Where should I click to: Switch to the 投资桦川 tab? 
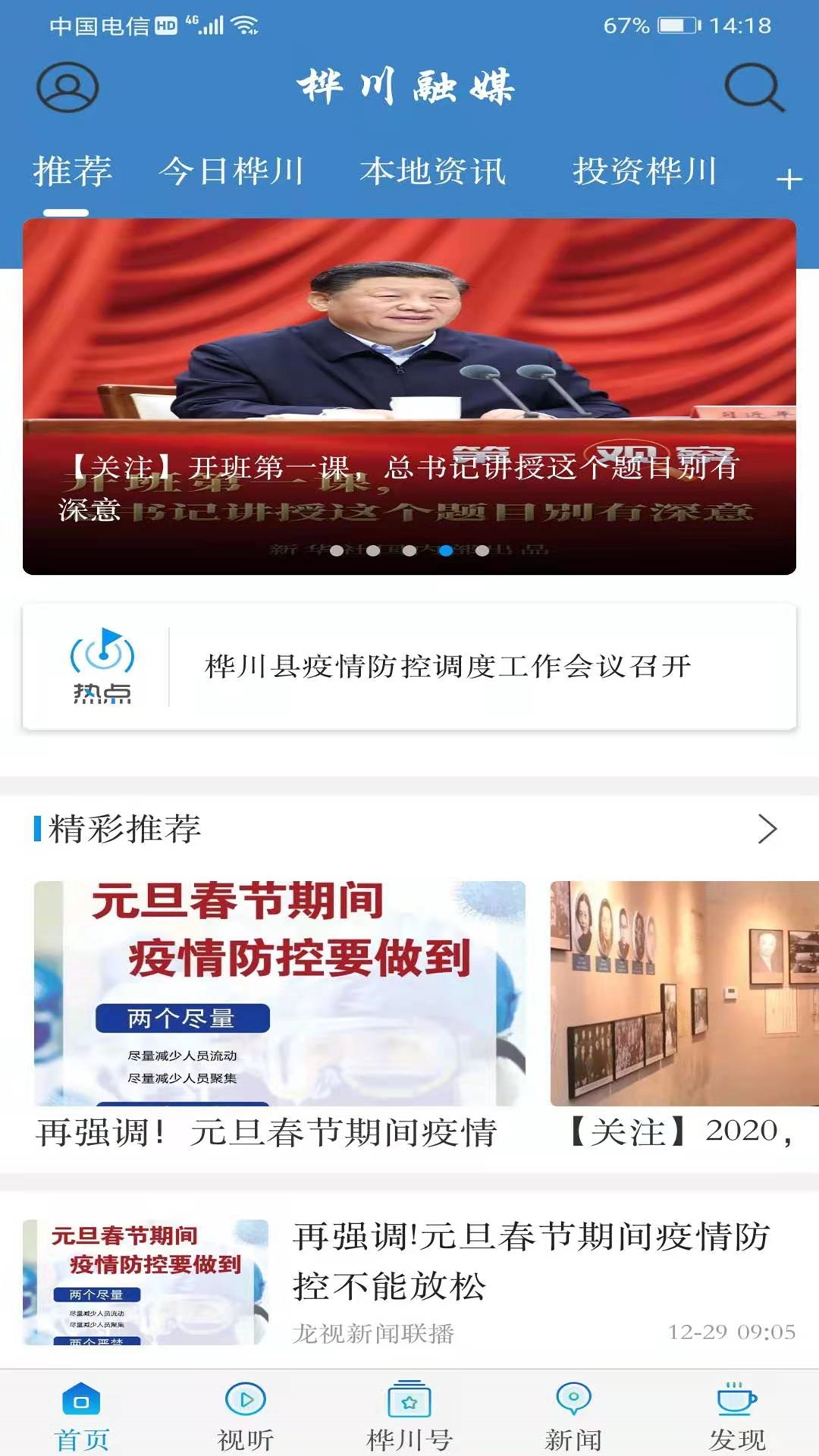[645, 171]
